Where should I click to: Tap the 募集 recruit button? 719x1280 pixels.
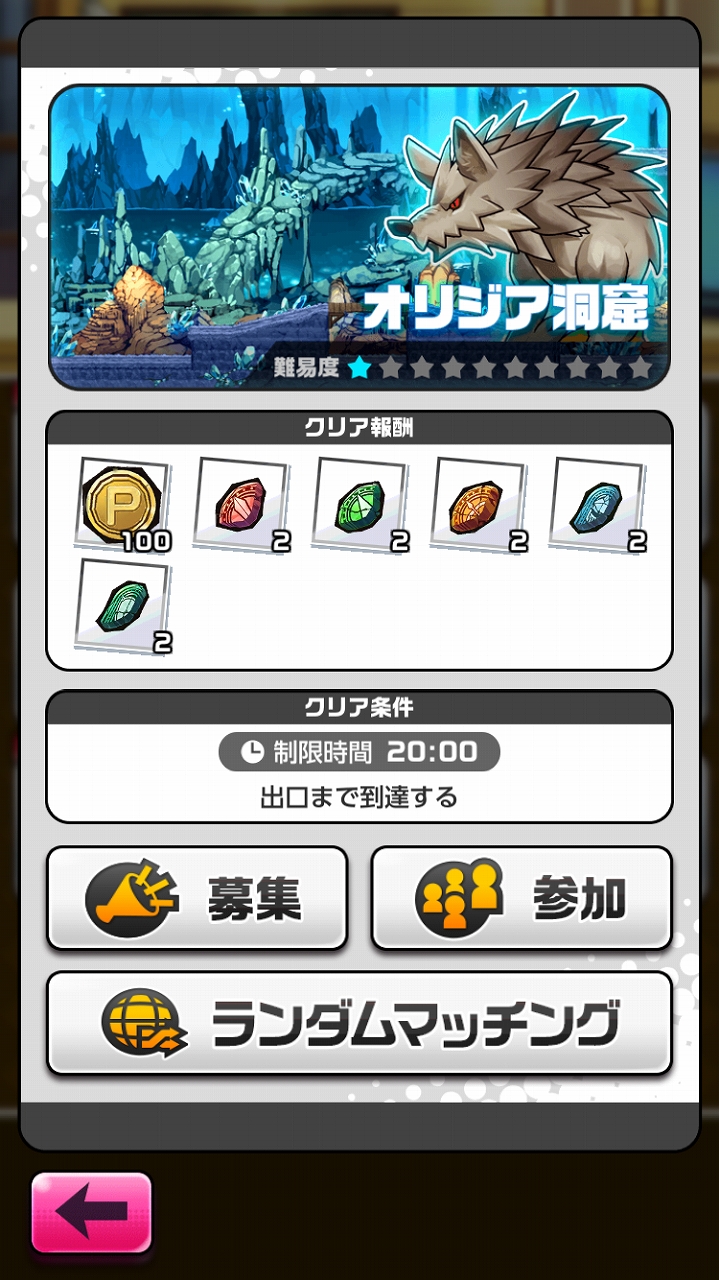pyautogui.click(x=197, y=897)
